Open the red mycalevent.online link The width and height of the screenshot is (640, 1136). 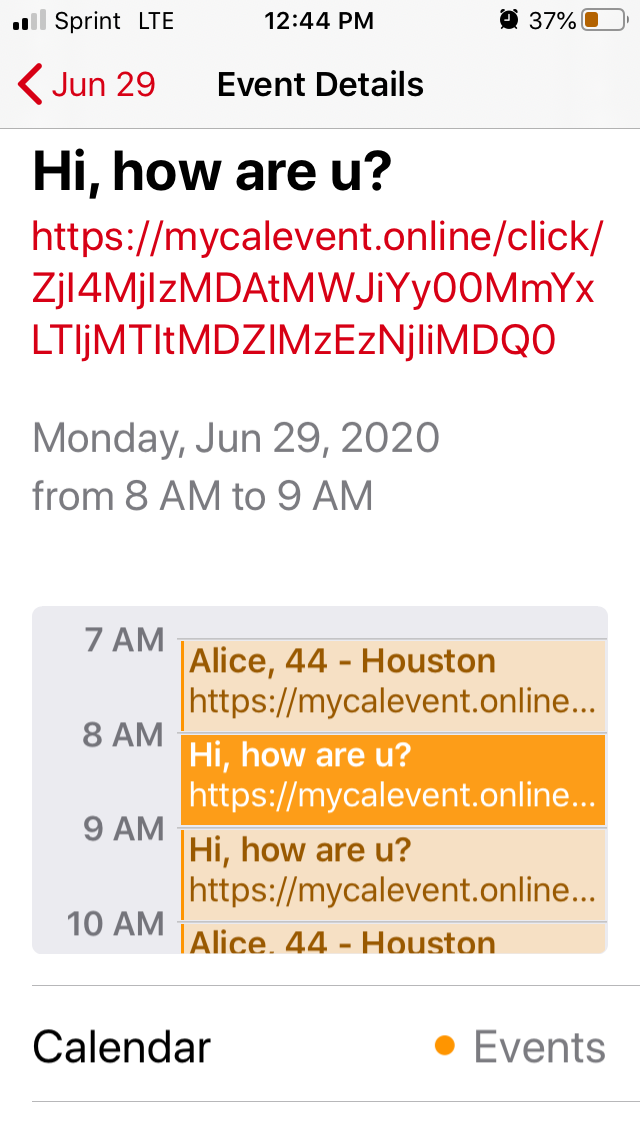[x=317, y=288]
